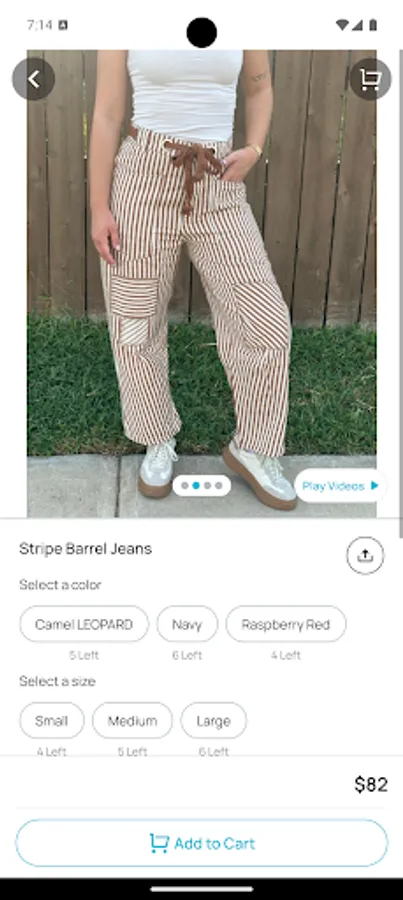Choose the Navy color option

(x=187, y=624)
